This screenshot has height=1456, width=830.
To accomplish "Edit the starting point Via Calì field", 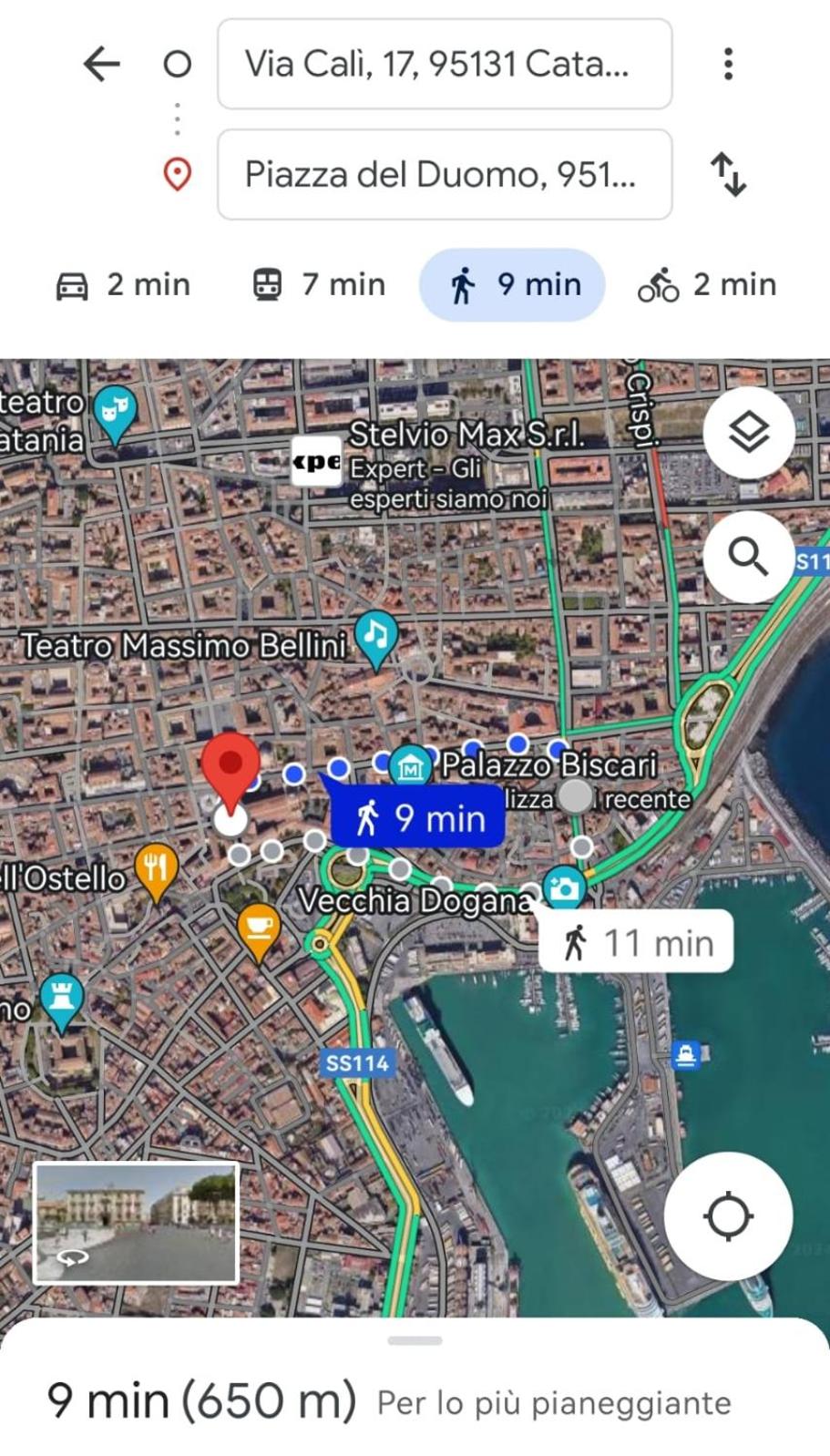I will [445, 64].
